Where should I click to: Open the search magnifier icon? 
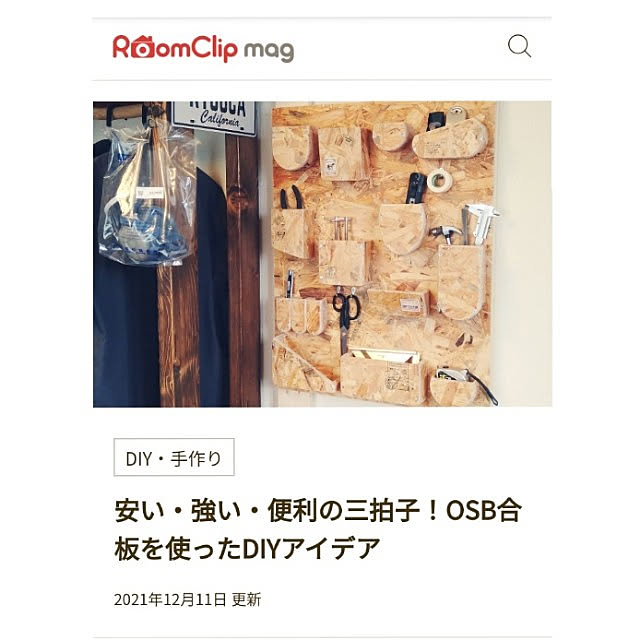point(519,46)
